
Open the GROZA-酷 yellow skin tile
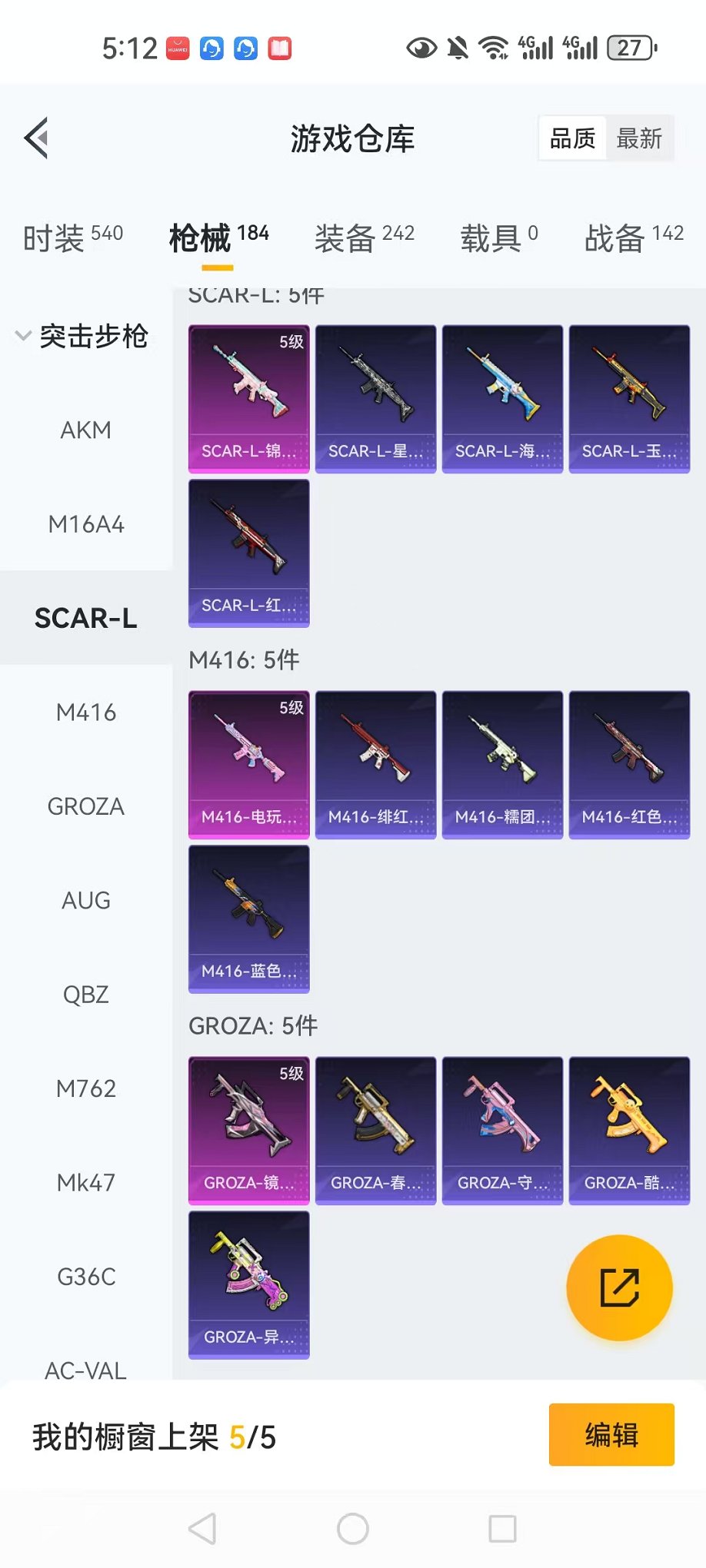(629, 1130)
